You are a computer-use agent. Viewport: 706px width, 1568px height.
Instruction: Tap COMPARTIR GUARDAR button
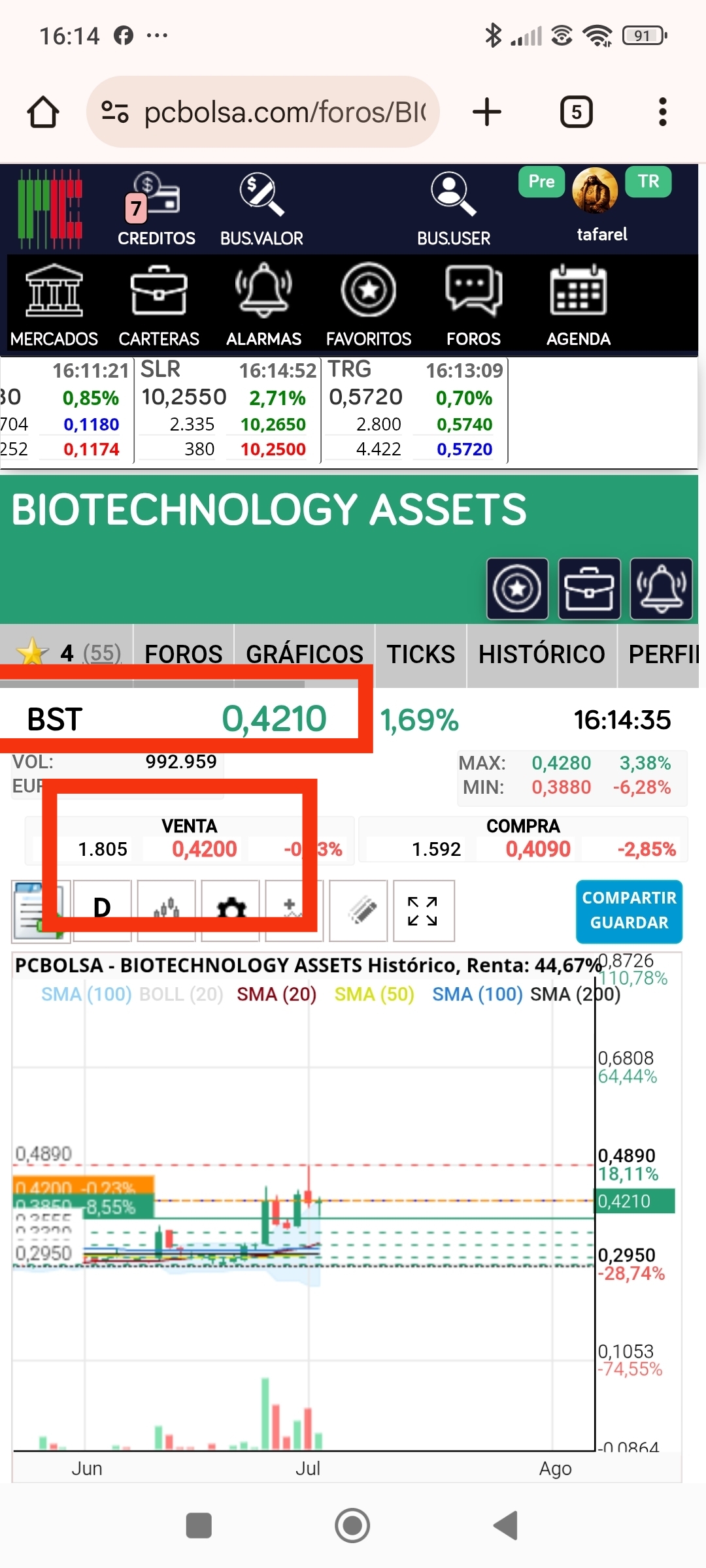629,911
